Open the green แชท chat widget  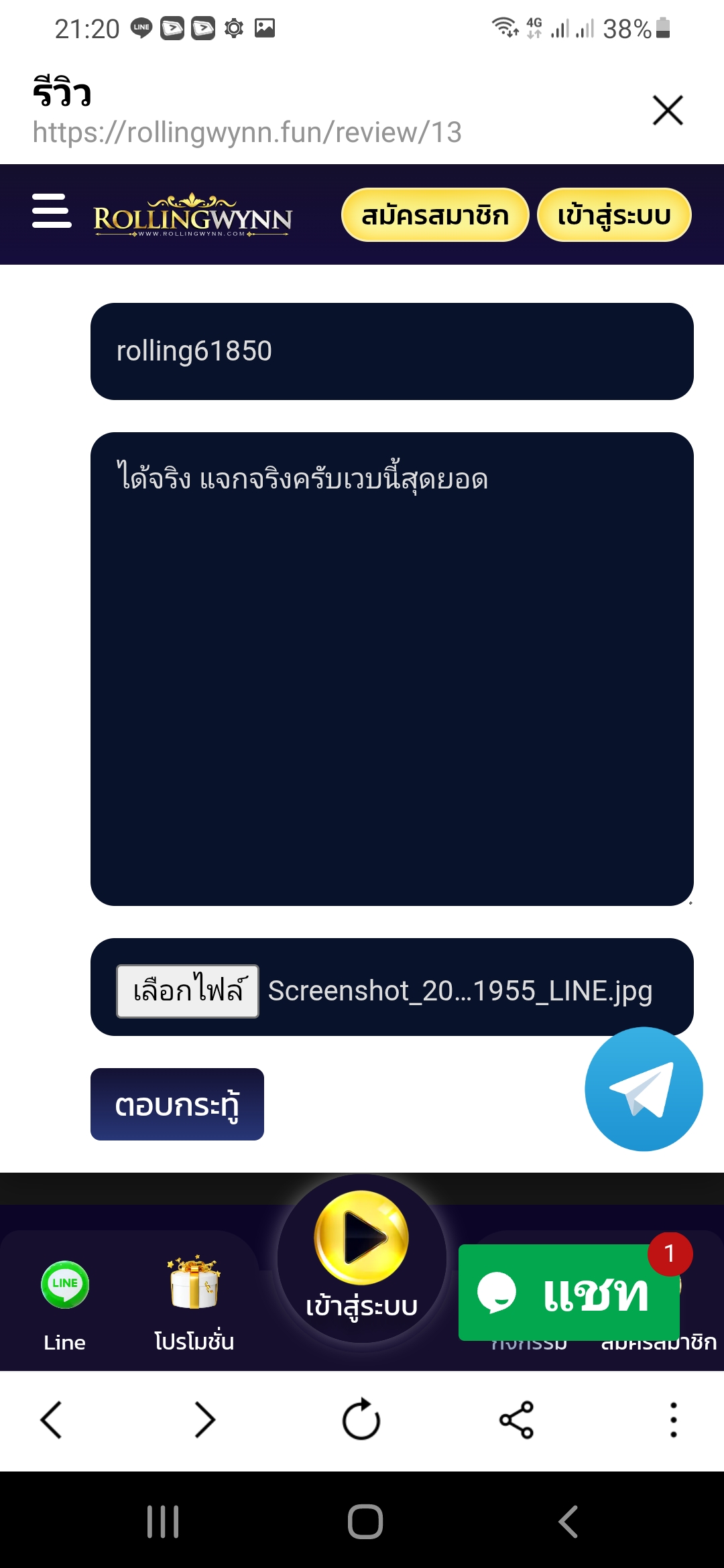(569, 1293)
